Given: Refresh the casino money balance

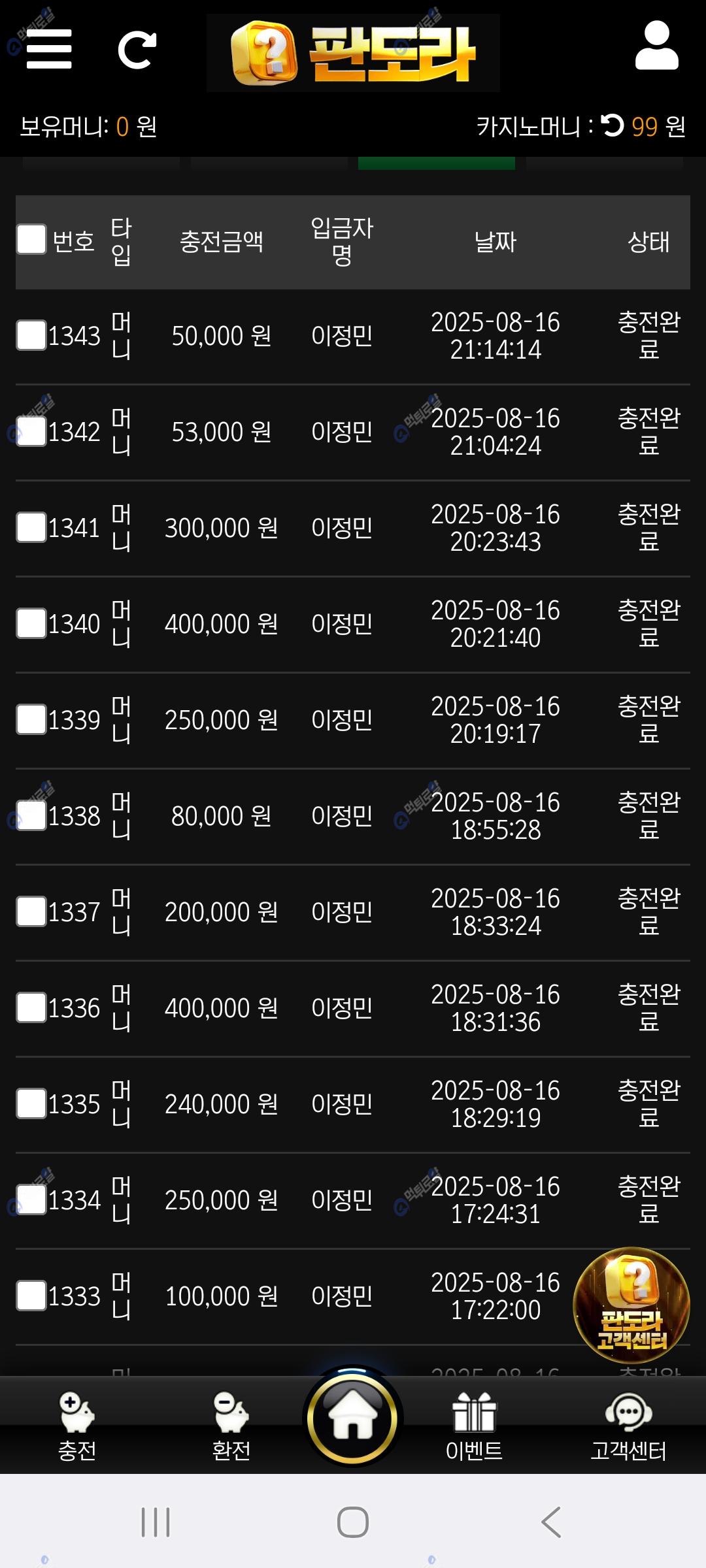Looking at the screenshot, I should 613,125.
